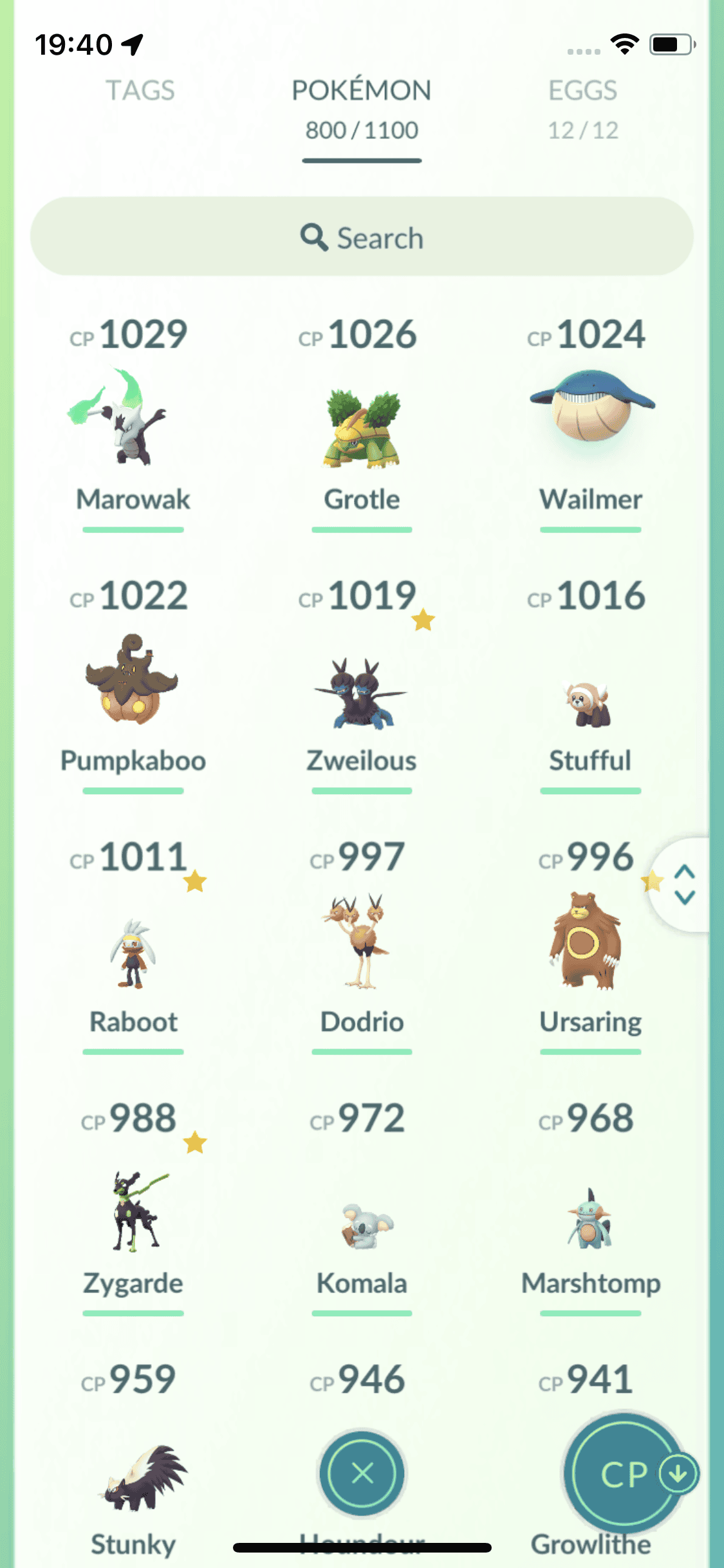View Raboot with CP 1011
724x1568 pixels.
133,953
